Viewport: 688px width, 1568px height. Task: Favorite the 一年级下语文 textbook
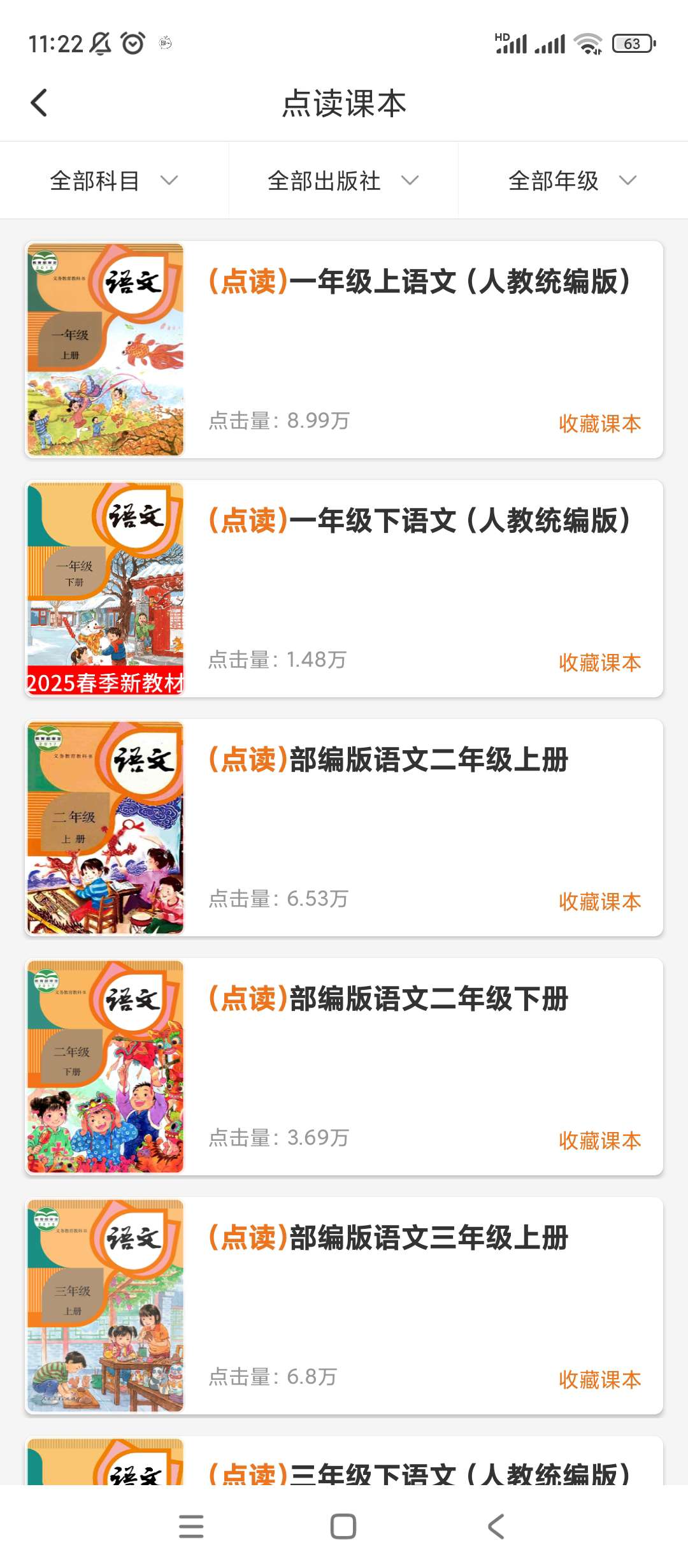599,663
